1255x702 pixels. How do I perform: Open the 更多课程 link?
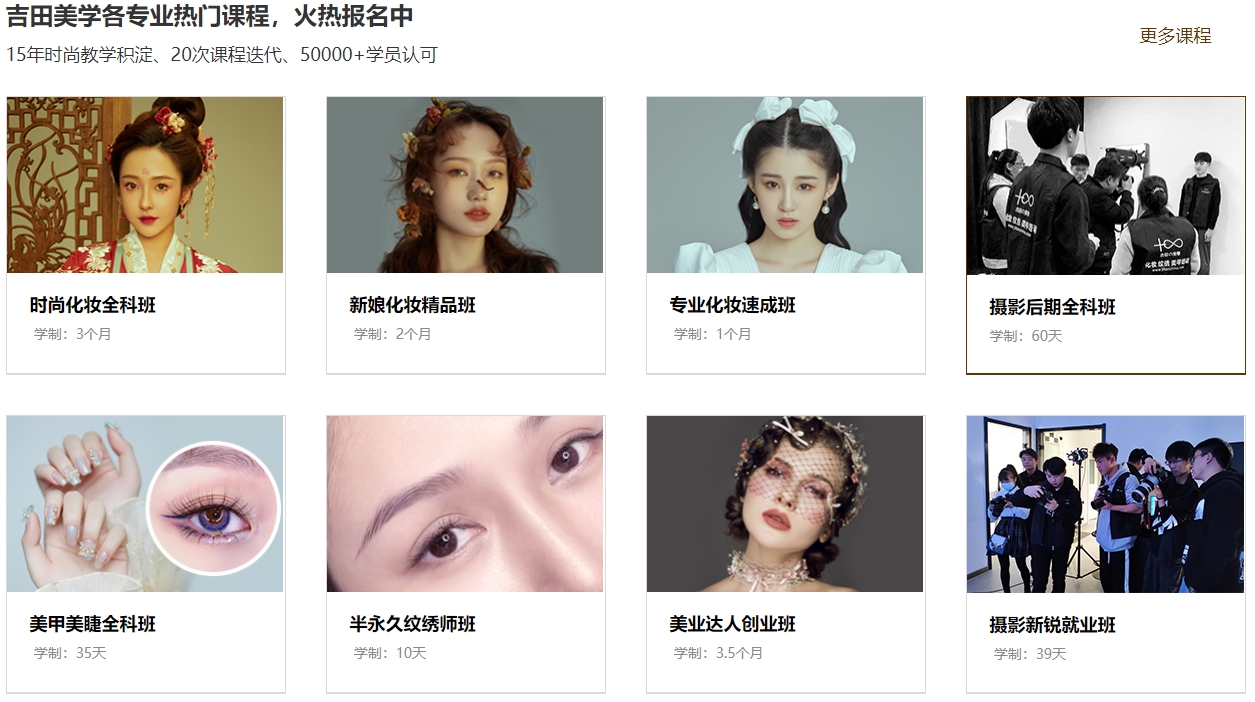click(1175, 36)
